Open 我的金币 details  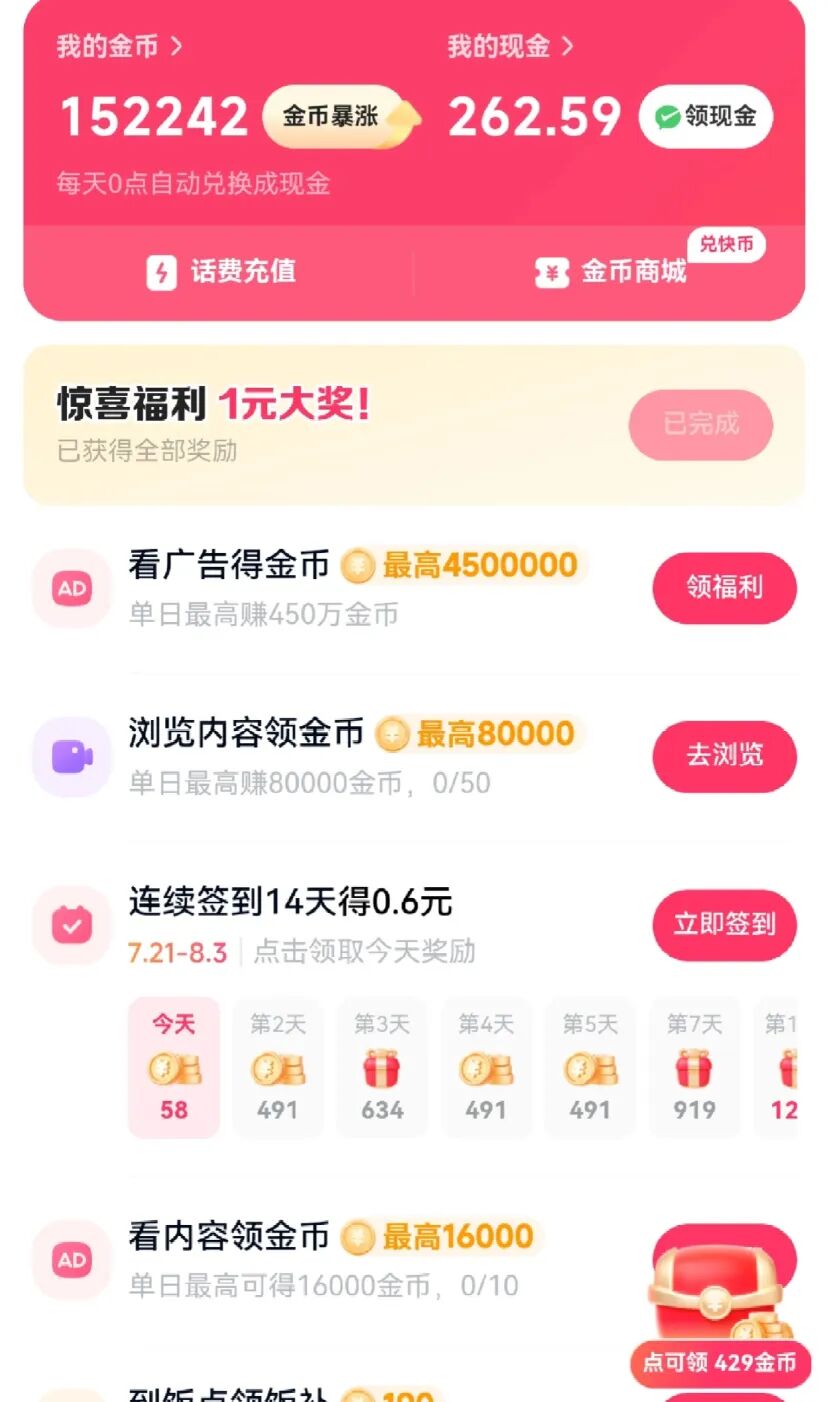pyautogui.click(x=119, y=46)
